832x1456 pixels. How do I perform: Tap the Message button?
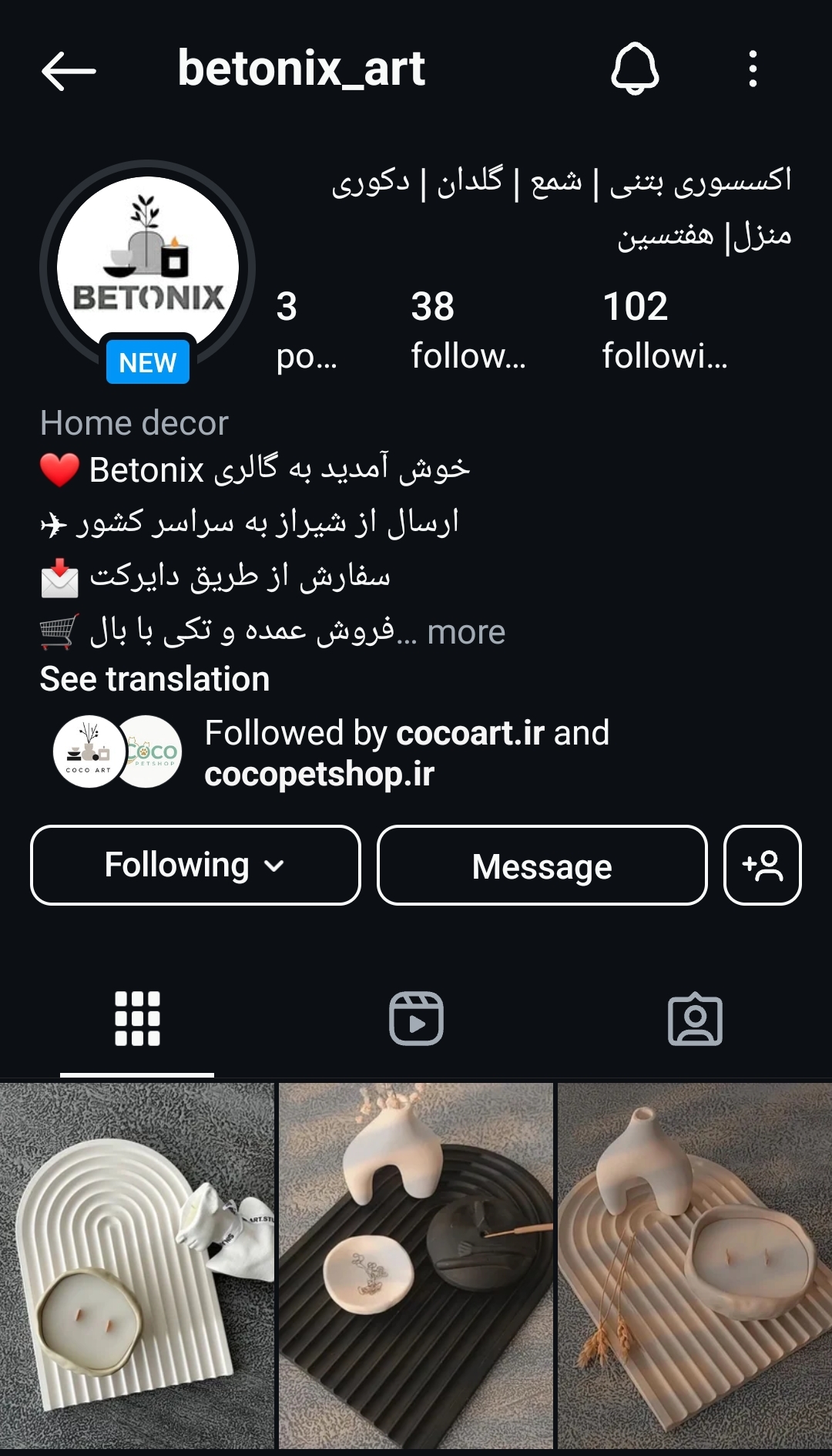(541, 866)
